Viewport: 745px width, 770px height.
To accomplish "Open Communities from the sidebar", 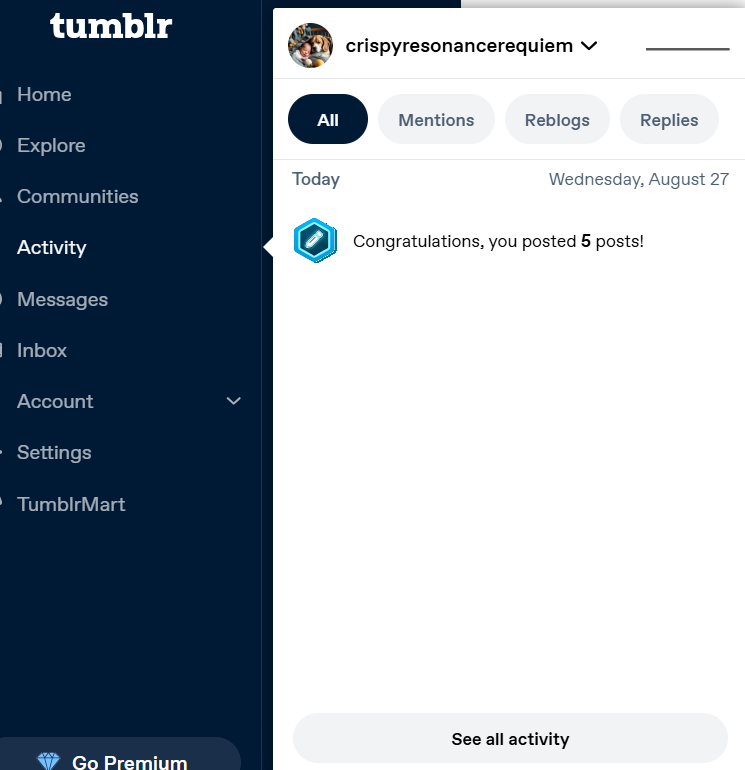I will tap(77, 196).
